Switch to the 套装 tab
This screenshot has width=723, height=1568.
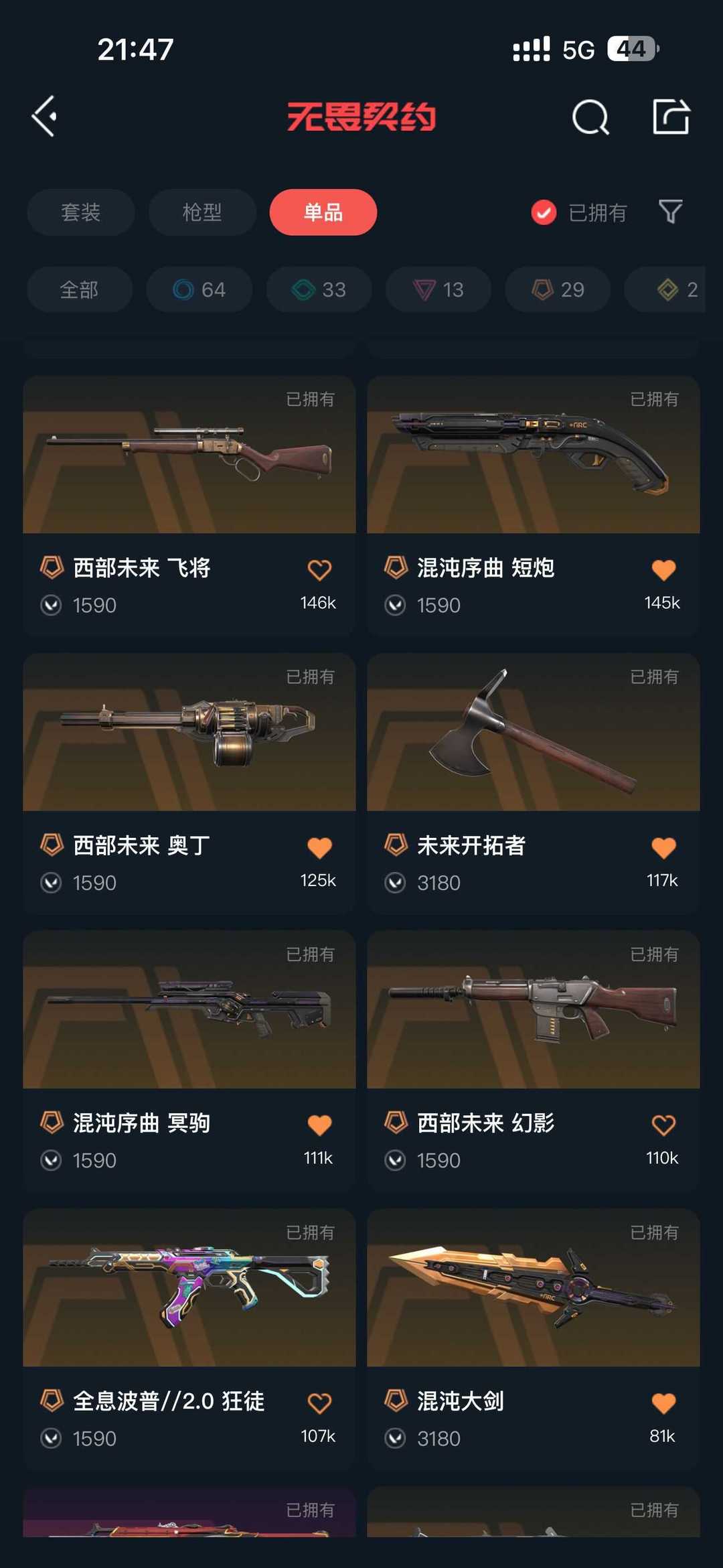[x=81, y=212]
